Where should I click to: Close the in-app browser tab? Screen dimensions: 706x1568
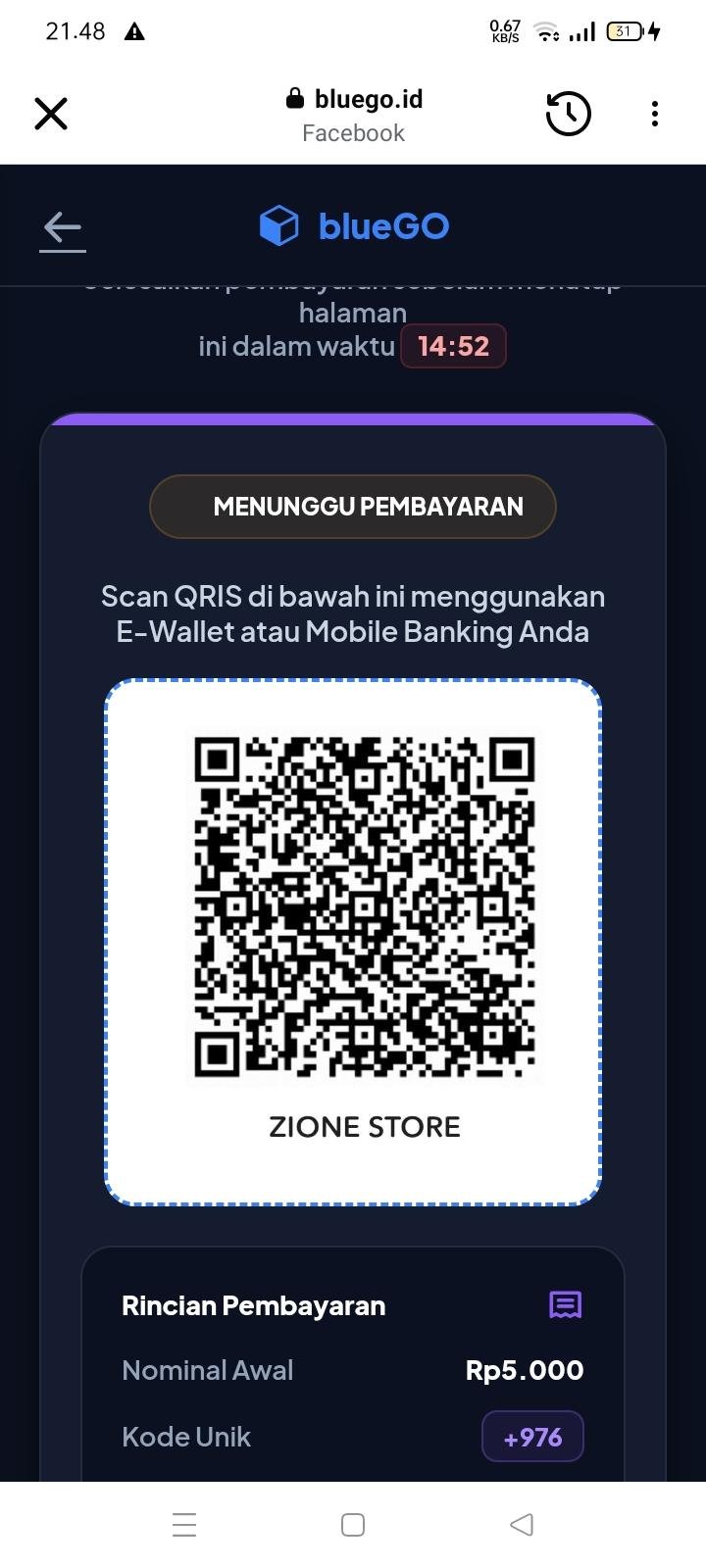51,114
